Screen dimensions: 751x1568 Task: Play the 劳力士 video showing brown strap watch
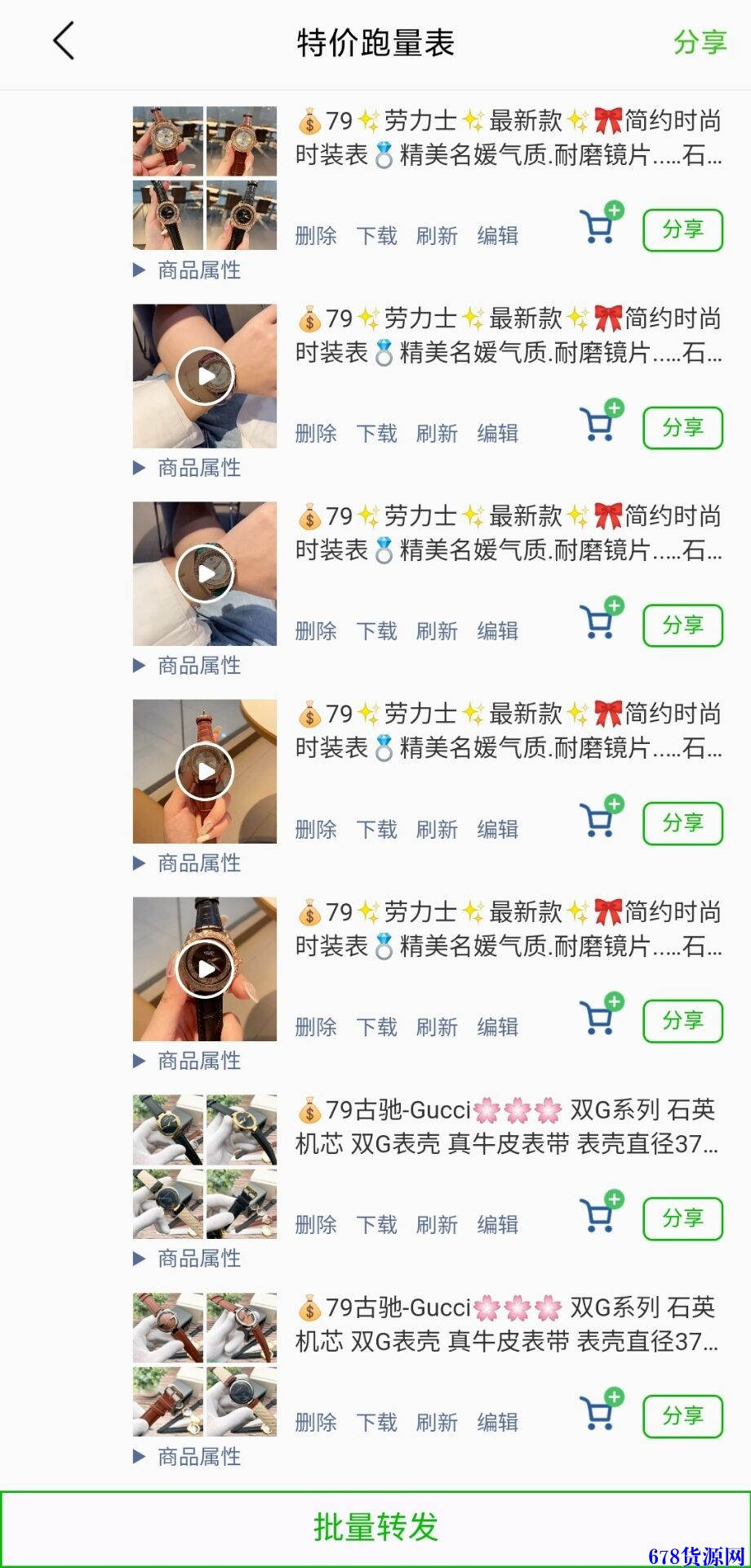tap(205, 771)
